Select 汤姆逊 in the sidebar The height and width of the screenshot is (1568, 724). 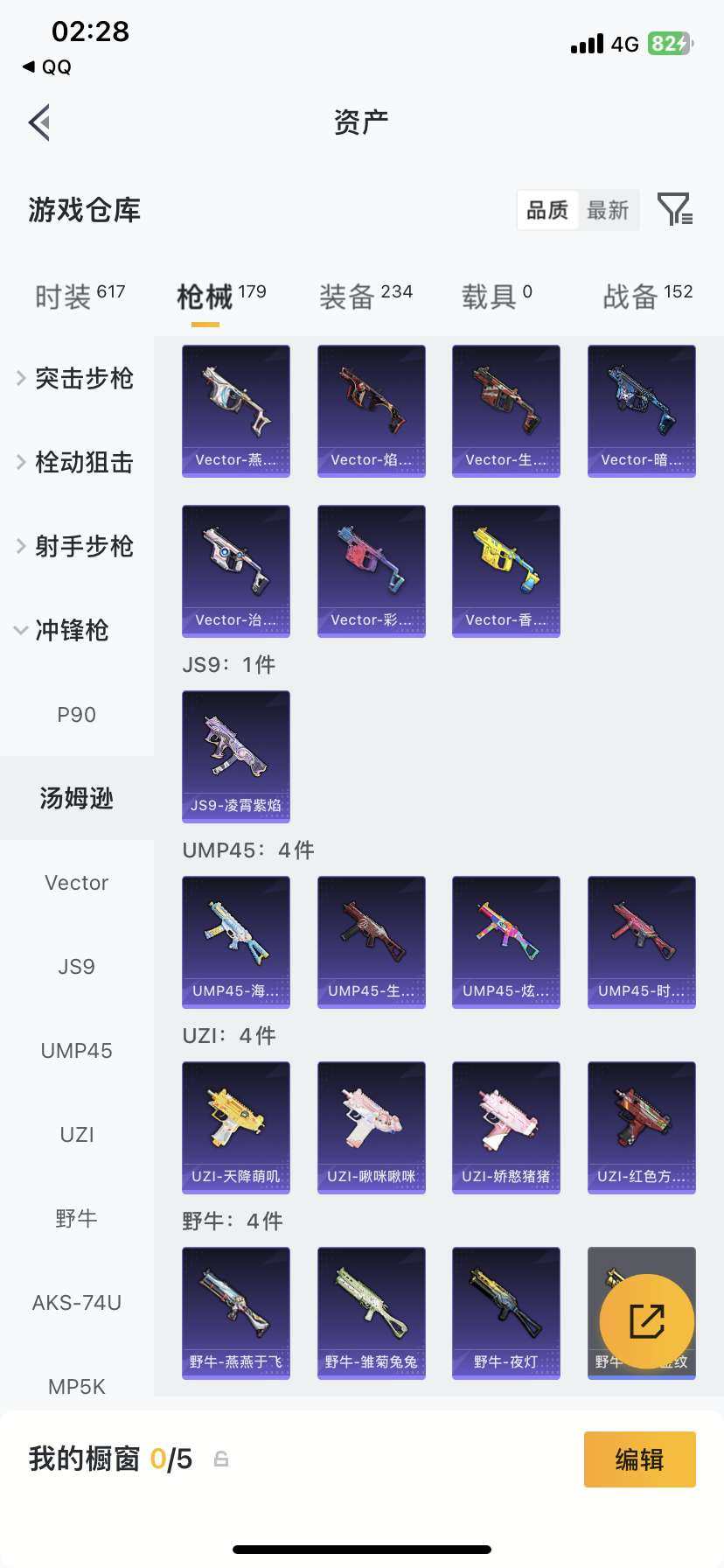pos(76,798)
